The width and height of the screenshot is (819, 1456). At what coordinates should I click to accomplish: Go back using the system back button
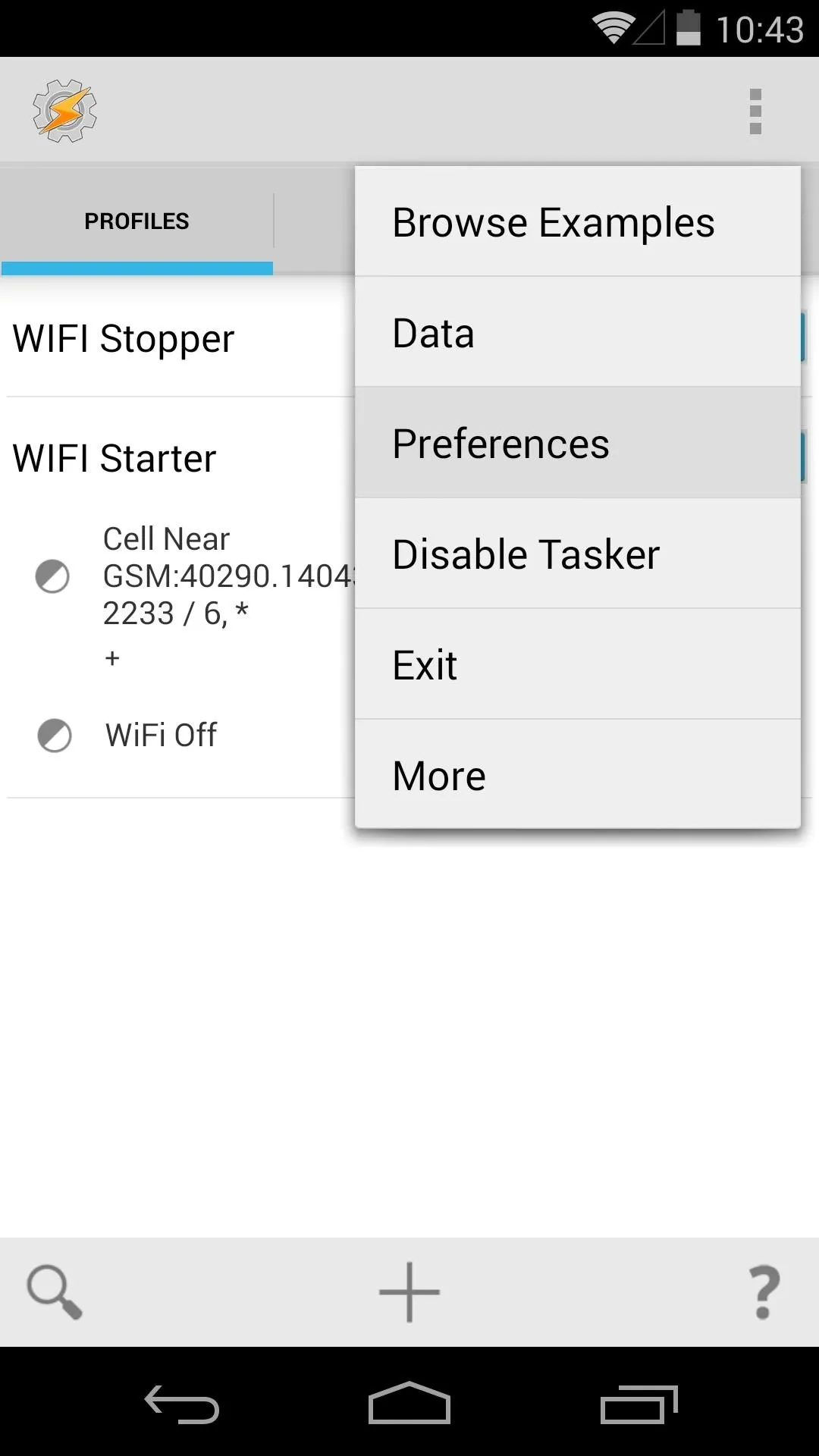tap(182, 1403)
